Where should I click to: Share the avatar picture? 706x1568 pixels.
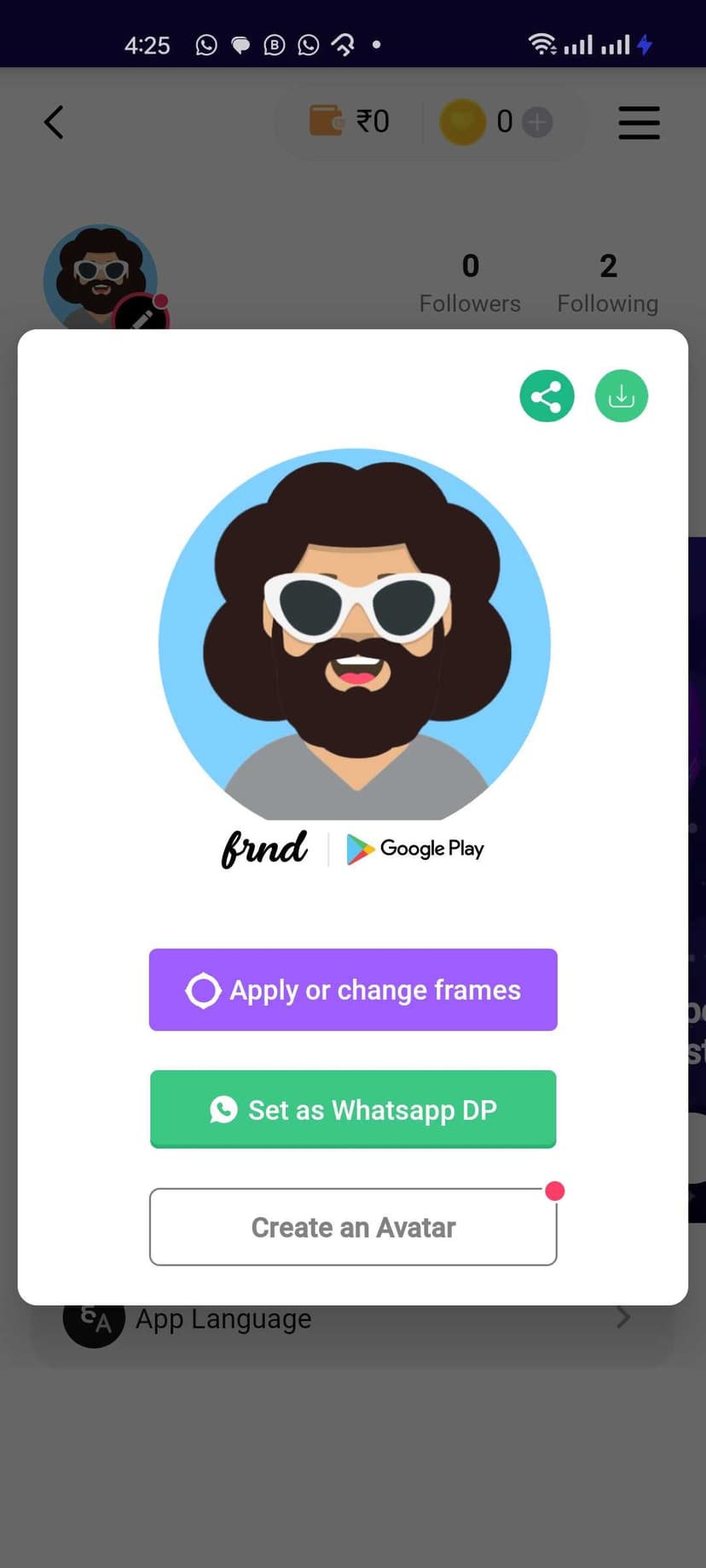pyautogui.click(x=547, y=396)
